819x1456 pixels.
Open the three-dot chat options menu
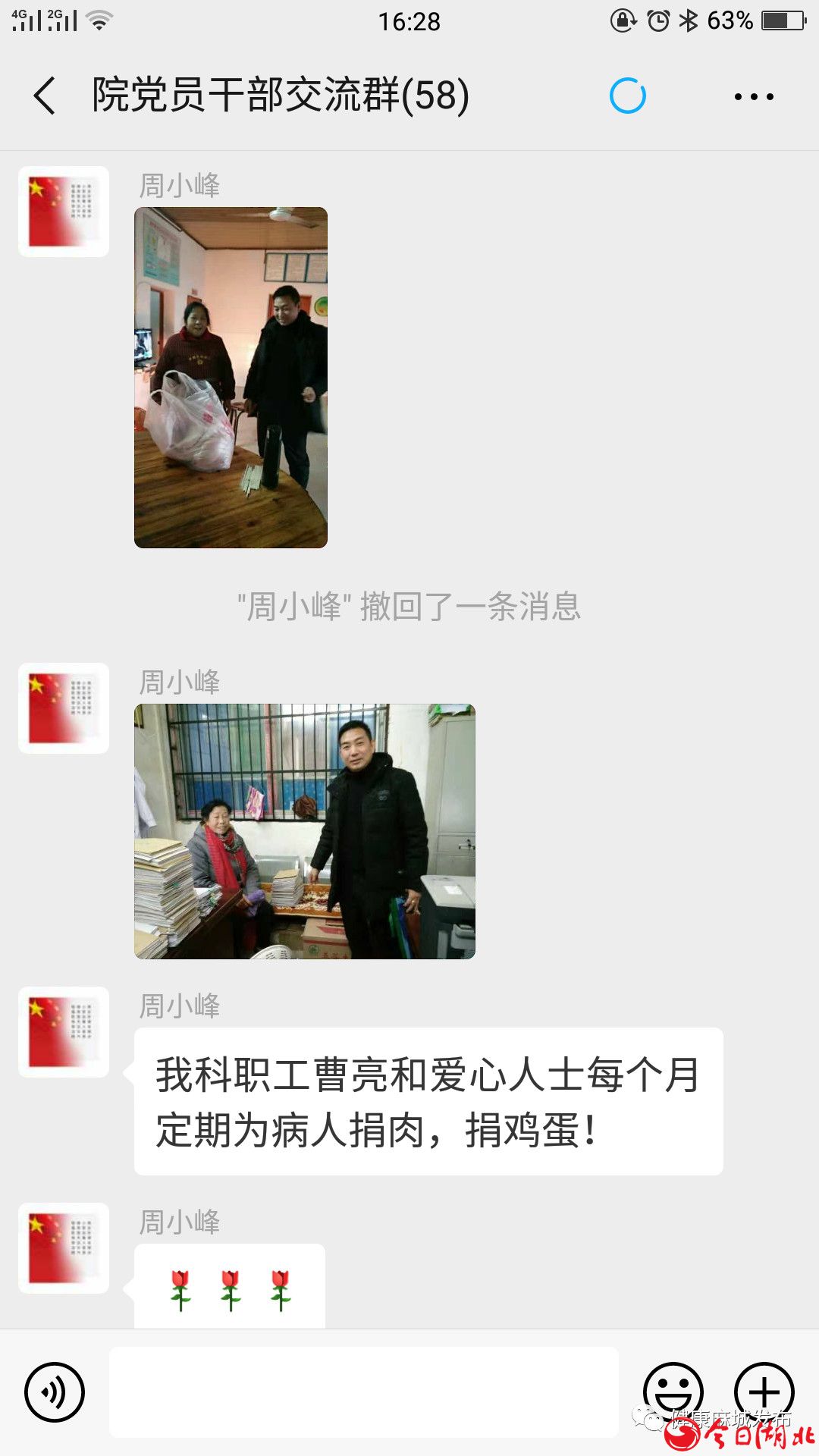(x=754, y=96)
